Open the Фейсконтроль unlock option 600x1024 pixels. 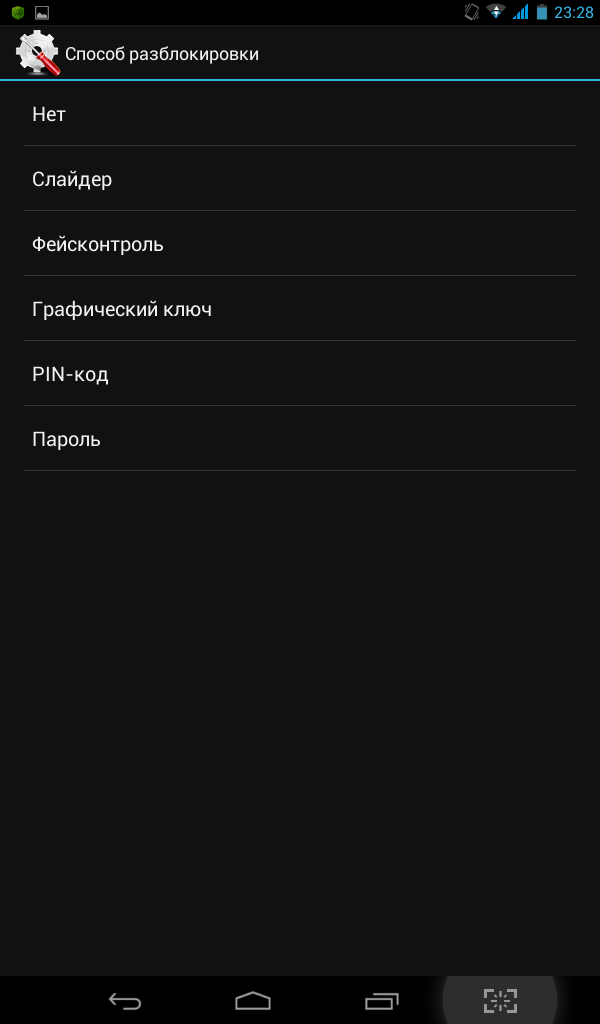[299, 244]
